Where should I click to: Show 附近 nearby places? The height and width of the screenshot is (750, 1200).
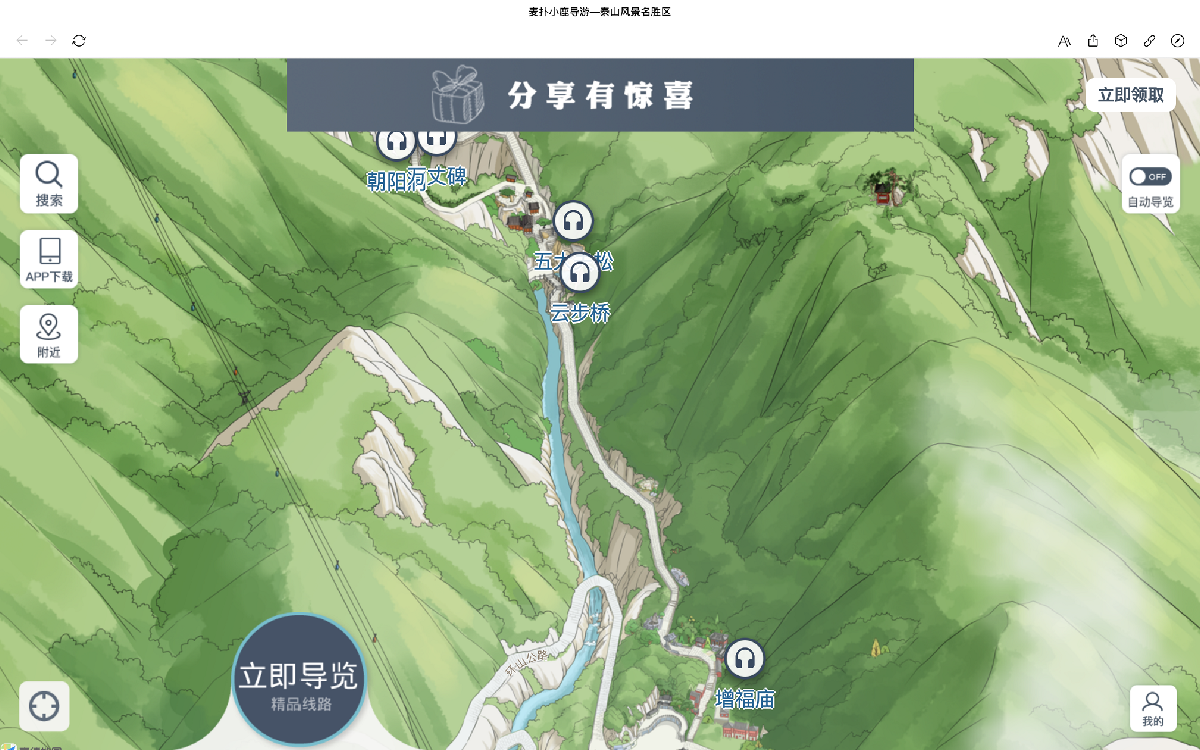click(49, 335)
